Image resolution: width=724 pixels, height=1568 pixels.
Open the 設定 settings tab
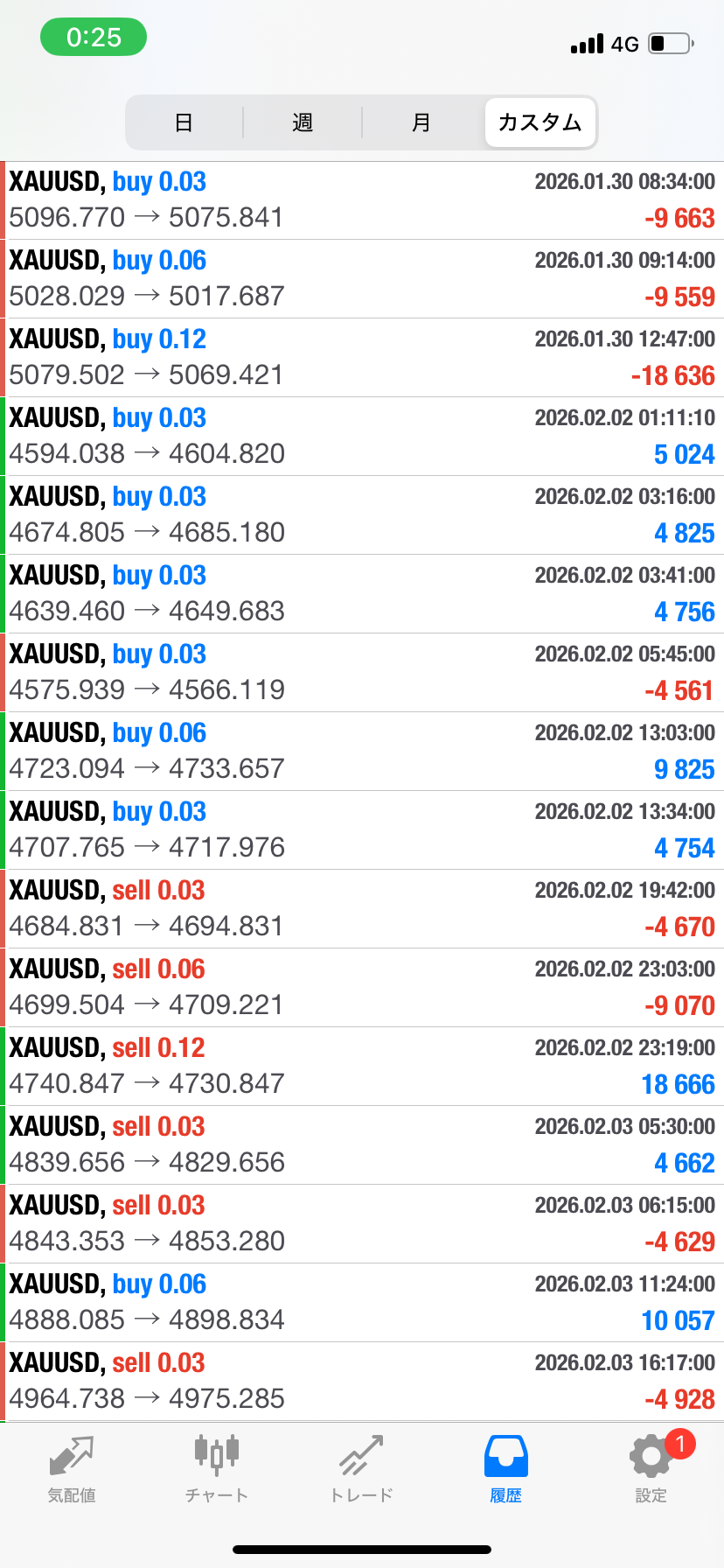coord(651,1470)
